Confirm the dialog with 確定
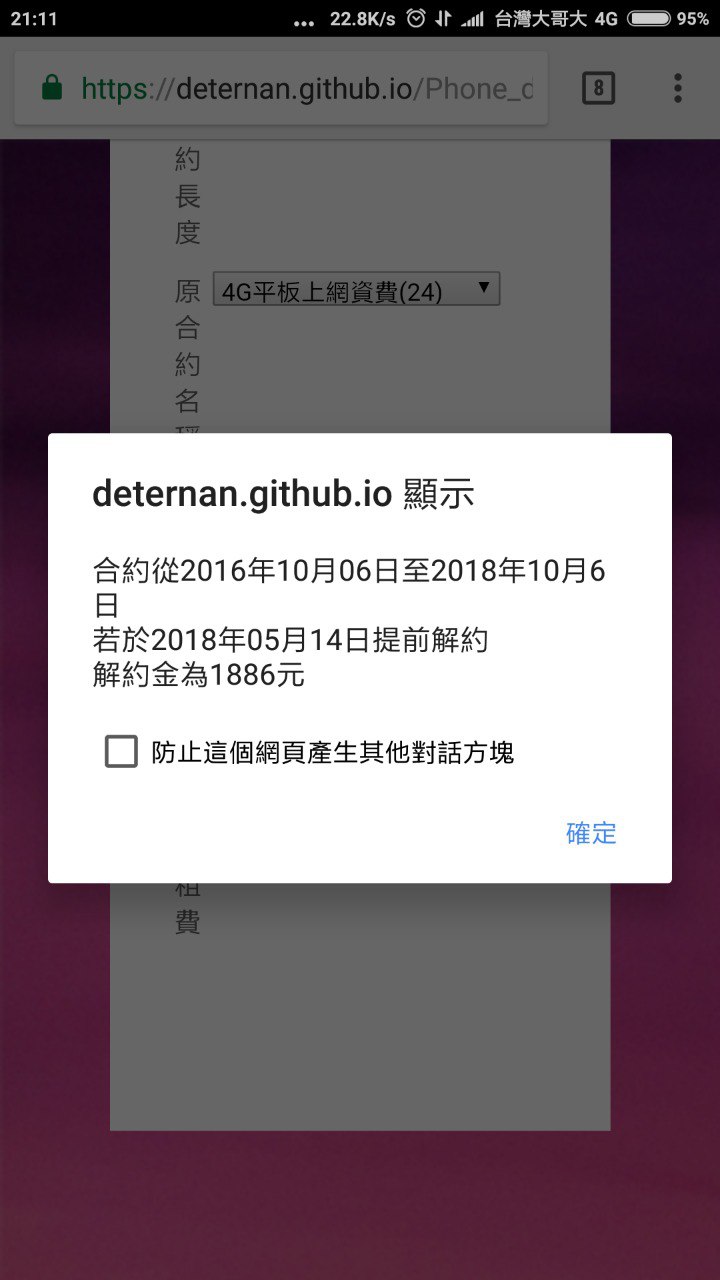720x1280 pixels. click(x=591, y=833)
